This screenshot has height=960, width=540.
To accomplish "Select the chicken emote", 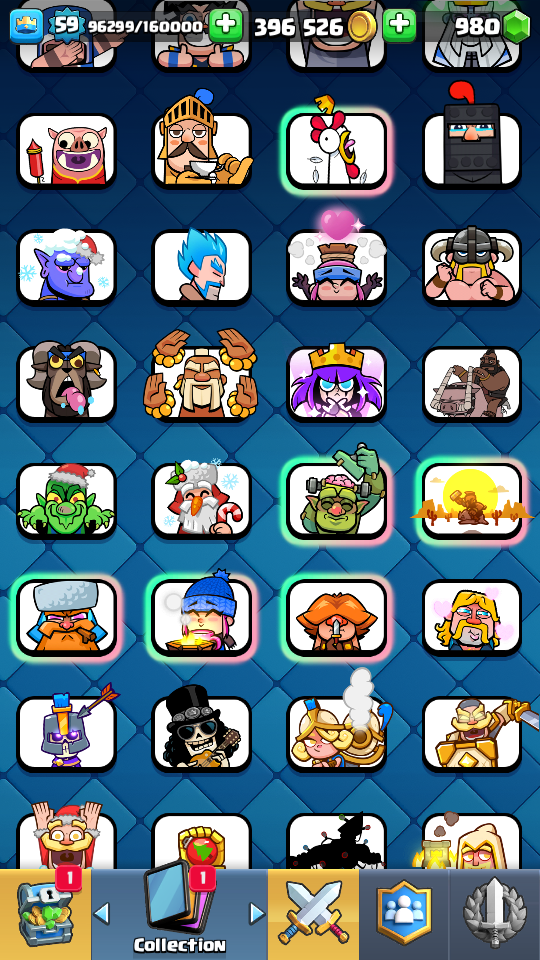I will point(337,150).
